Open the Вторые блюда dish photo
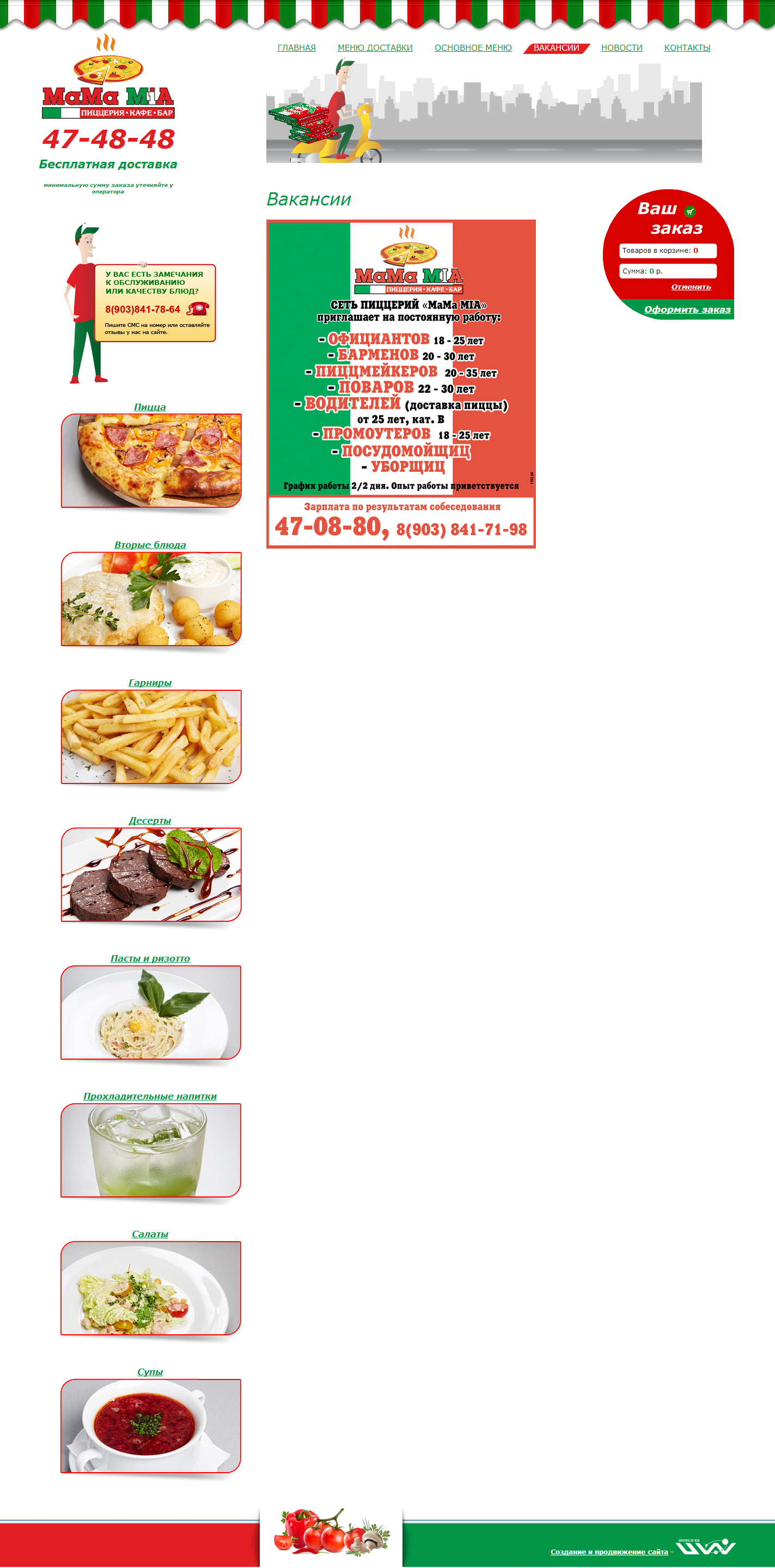The width and height of the screenshot is (775, 1568). click(x=151, y=599)
